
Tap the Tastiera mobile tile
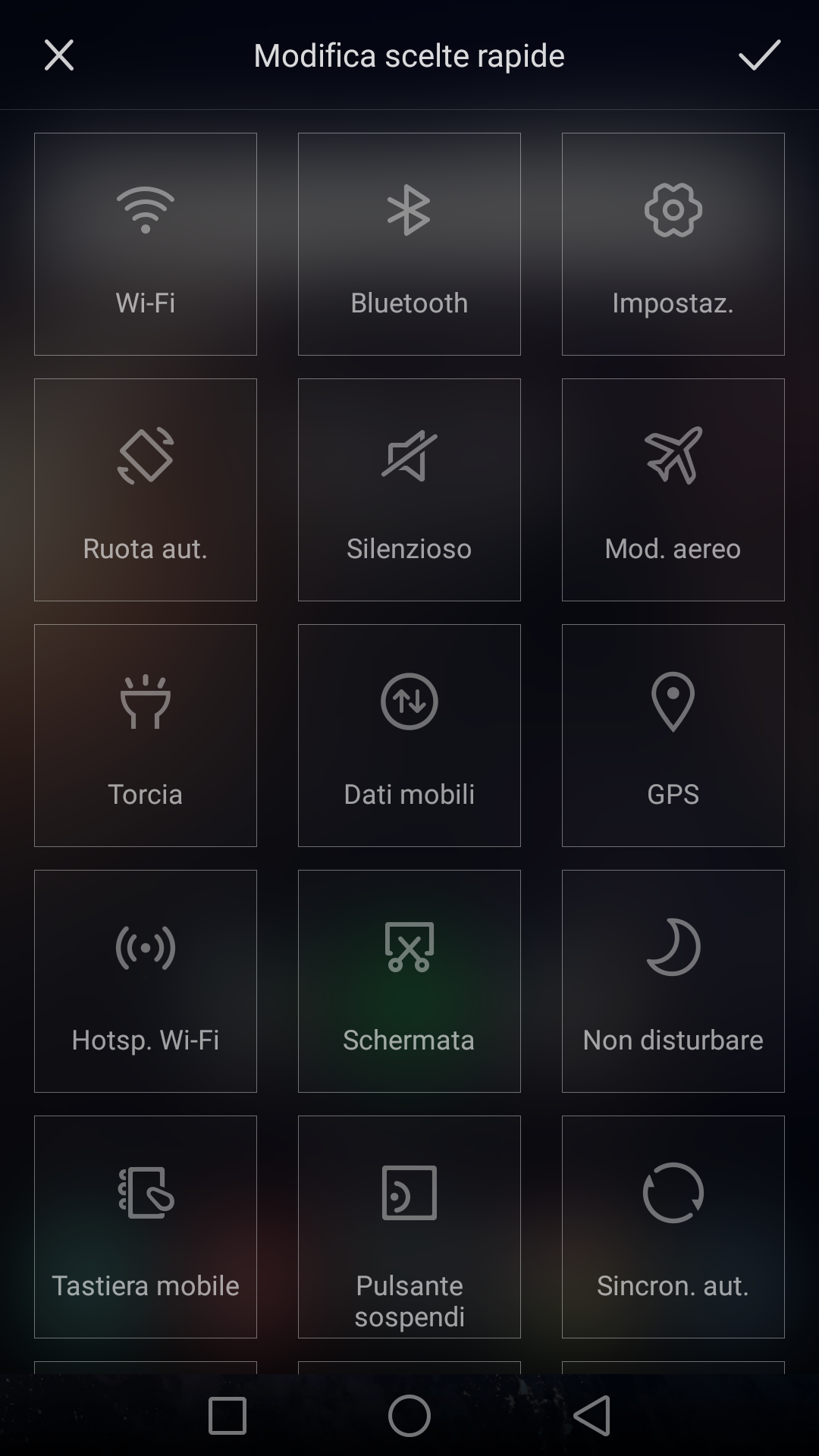(146, 1227)
